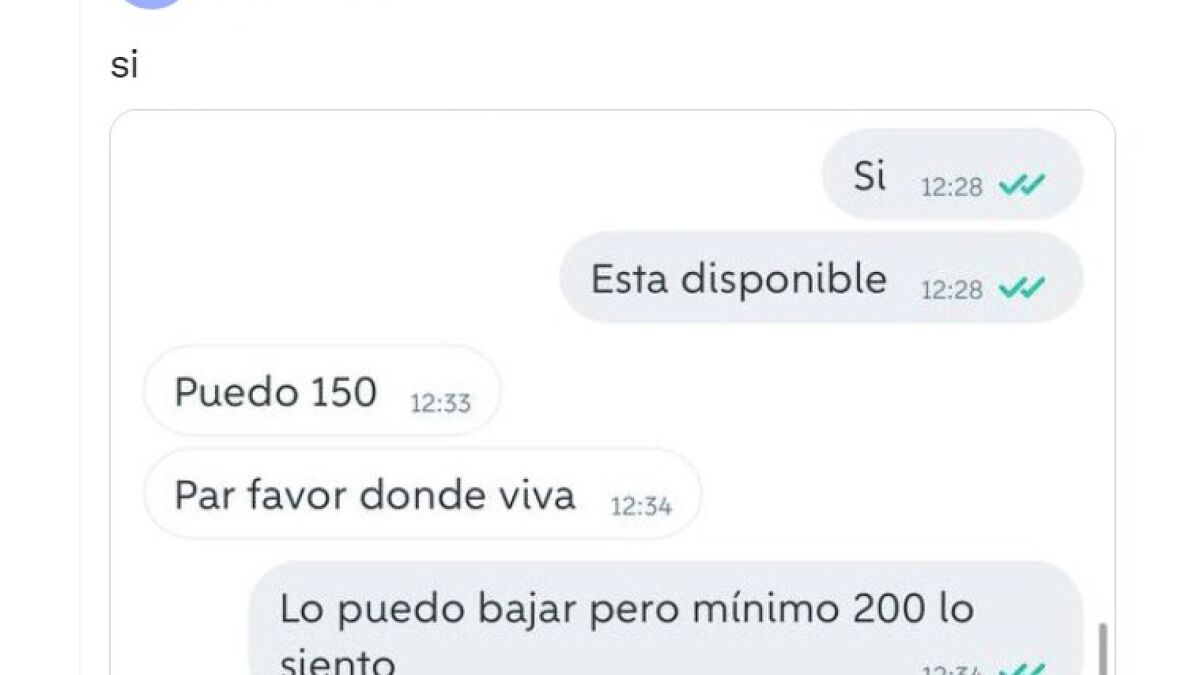Open the tweet author's profile avatar

(151, 3)
